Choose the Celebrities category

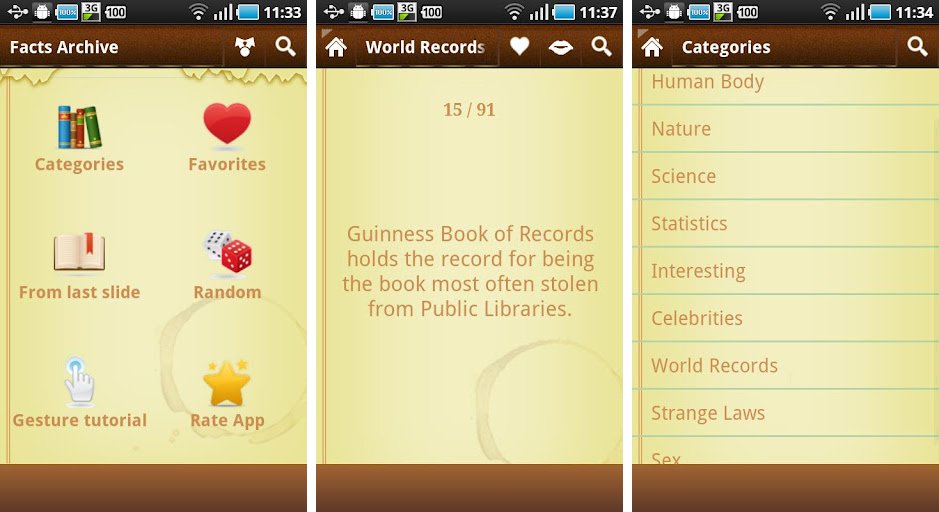point(697,318)
